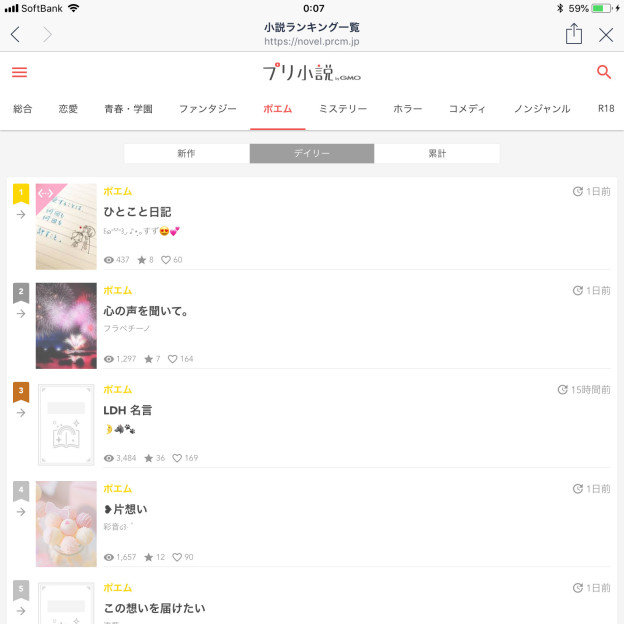Open the コメディ tab
This screenshot has width=624, height=624.
(x=467, y=109)
